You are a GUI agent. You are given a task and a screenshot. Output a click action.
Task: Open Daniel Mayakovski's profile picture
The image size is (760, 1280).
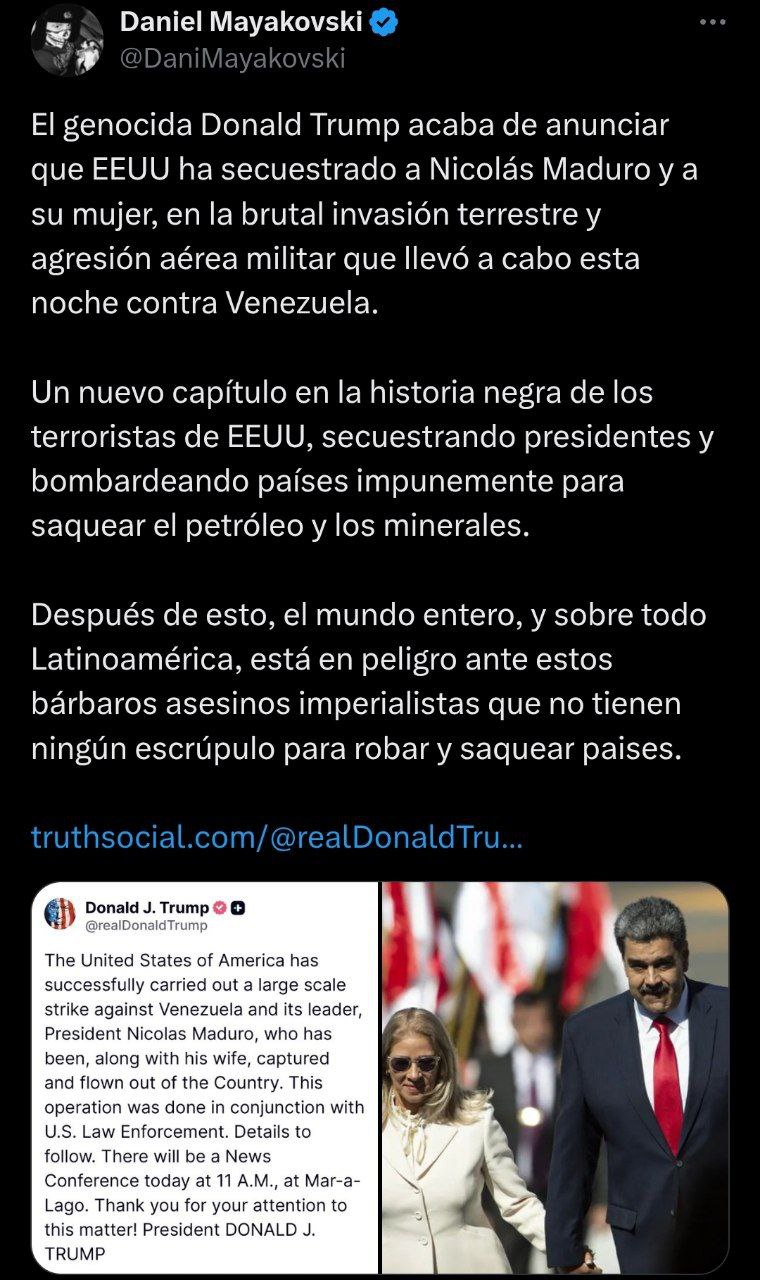(67, 40)
